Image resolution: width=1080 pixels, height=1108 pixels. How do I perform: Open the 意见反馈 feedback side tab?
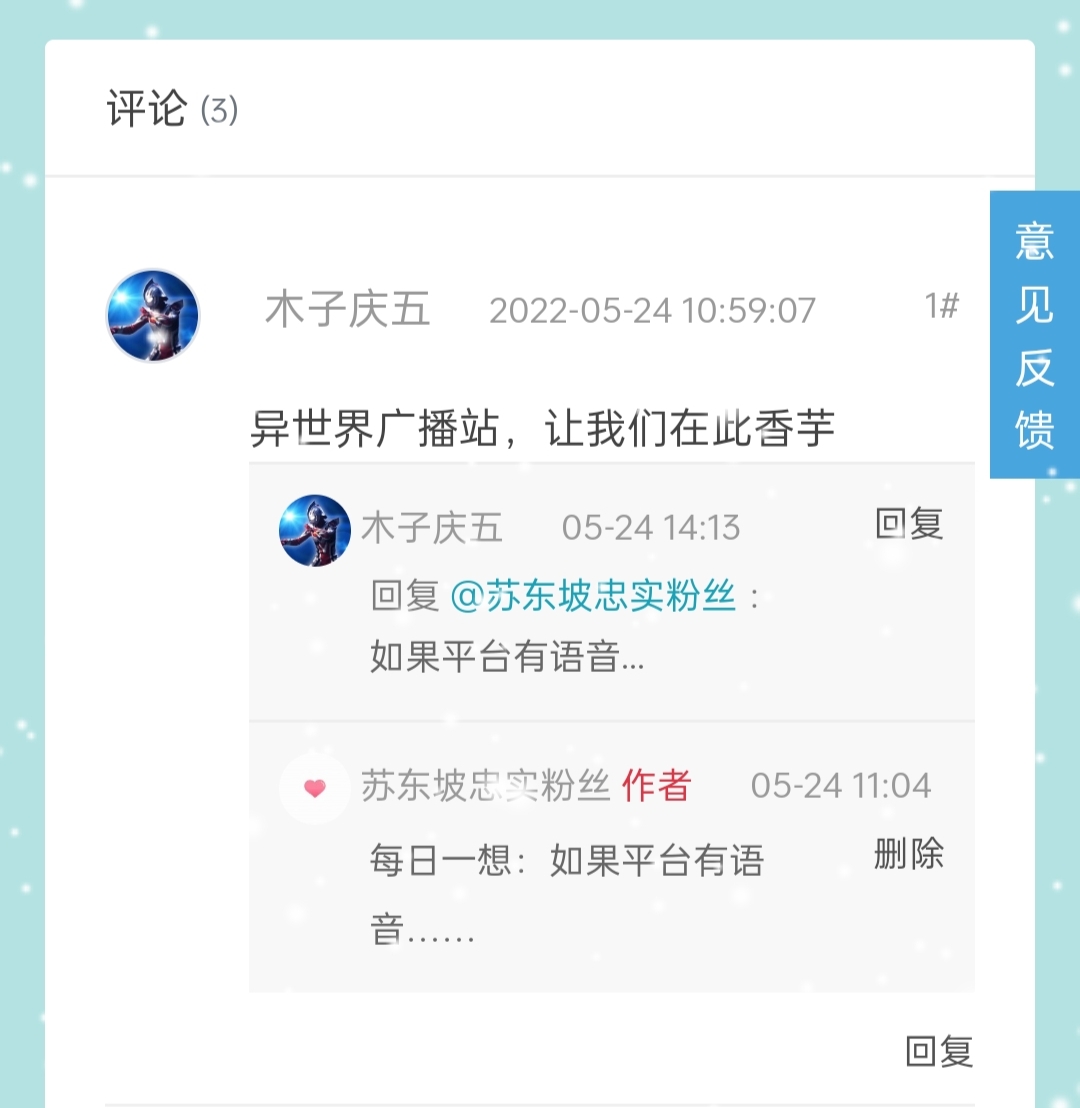coord(1034,335)
